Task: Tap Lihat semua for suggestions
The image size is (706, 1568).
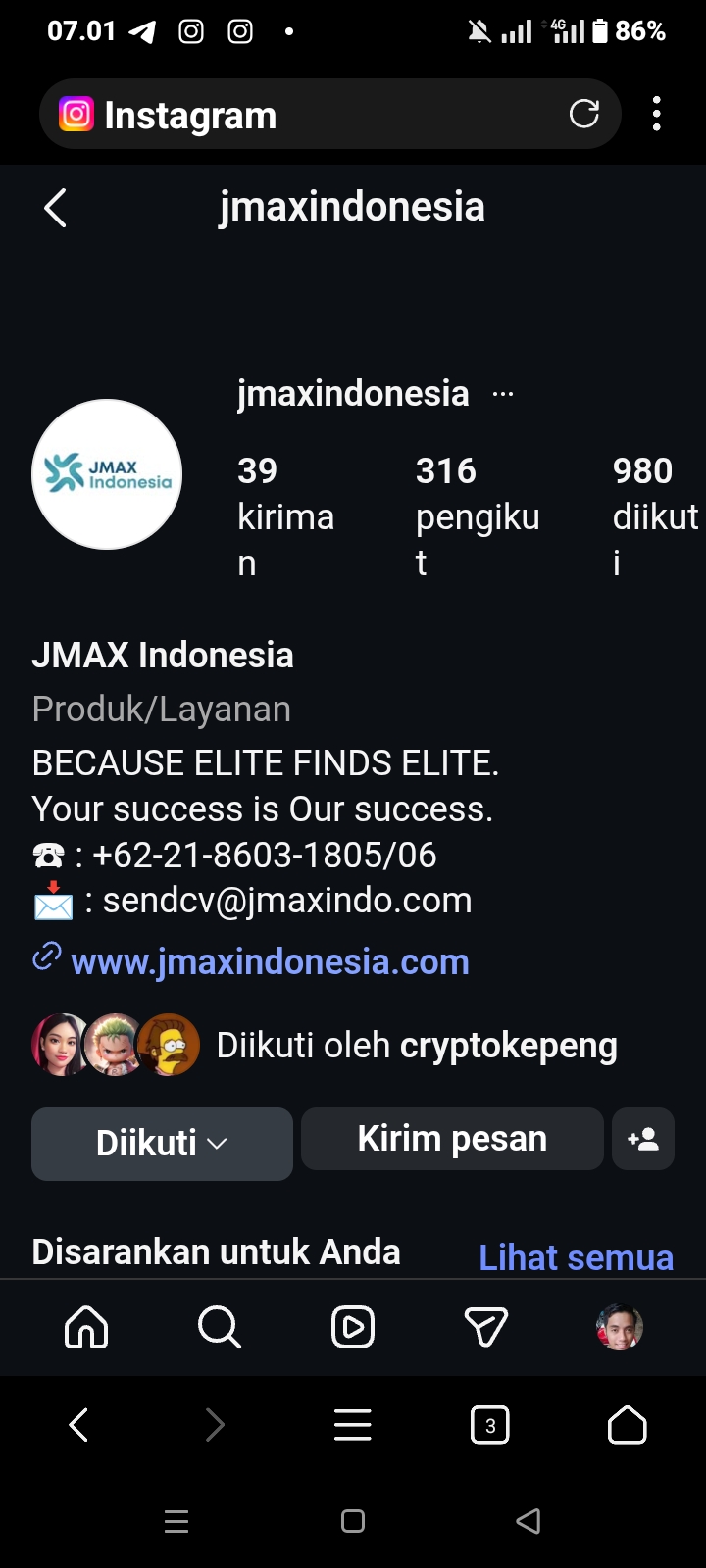Action: [576, 1257]
